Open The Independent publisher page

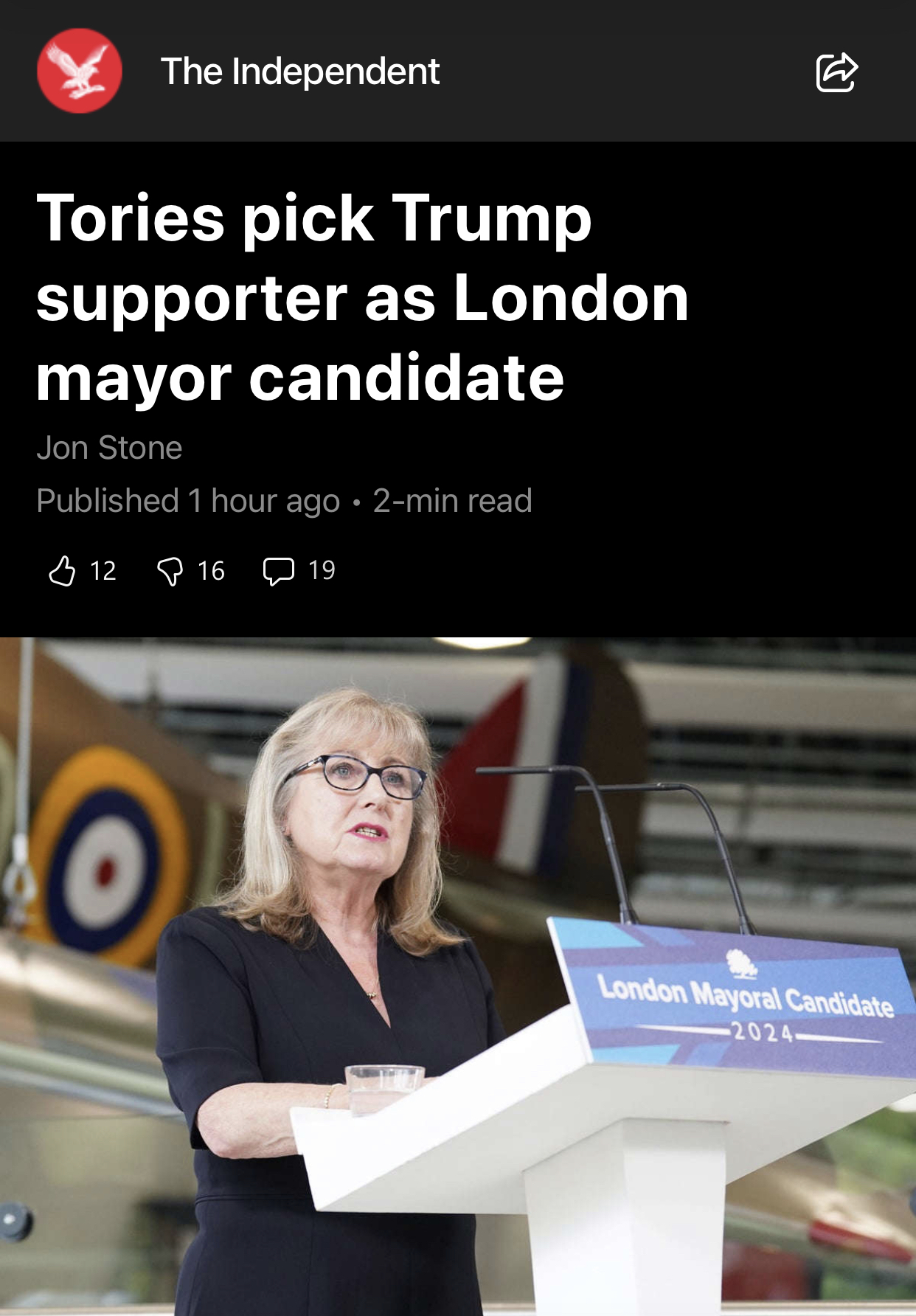299,72
